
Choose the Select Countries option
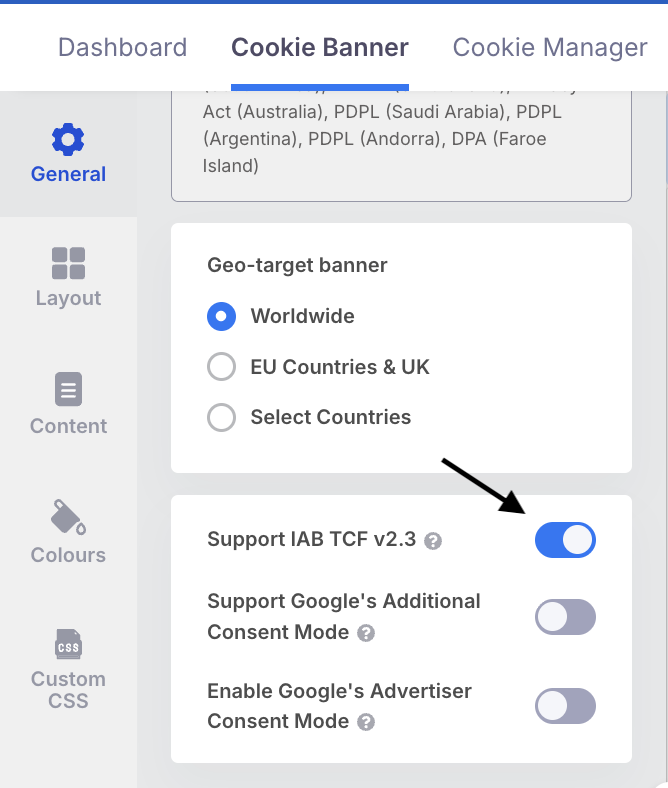click(x=221, y=417)
